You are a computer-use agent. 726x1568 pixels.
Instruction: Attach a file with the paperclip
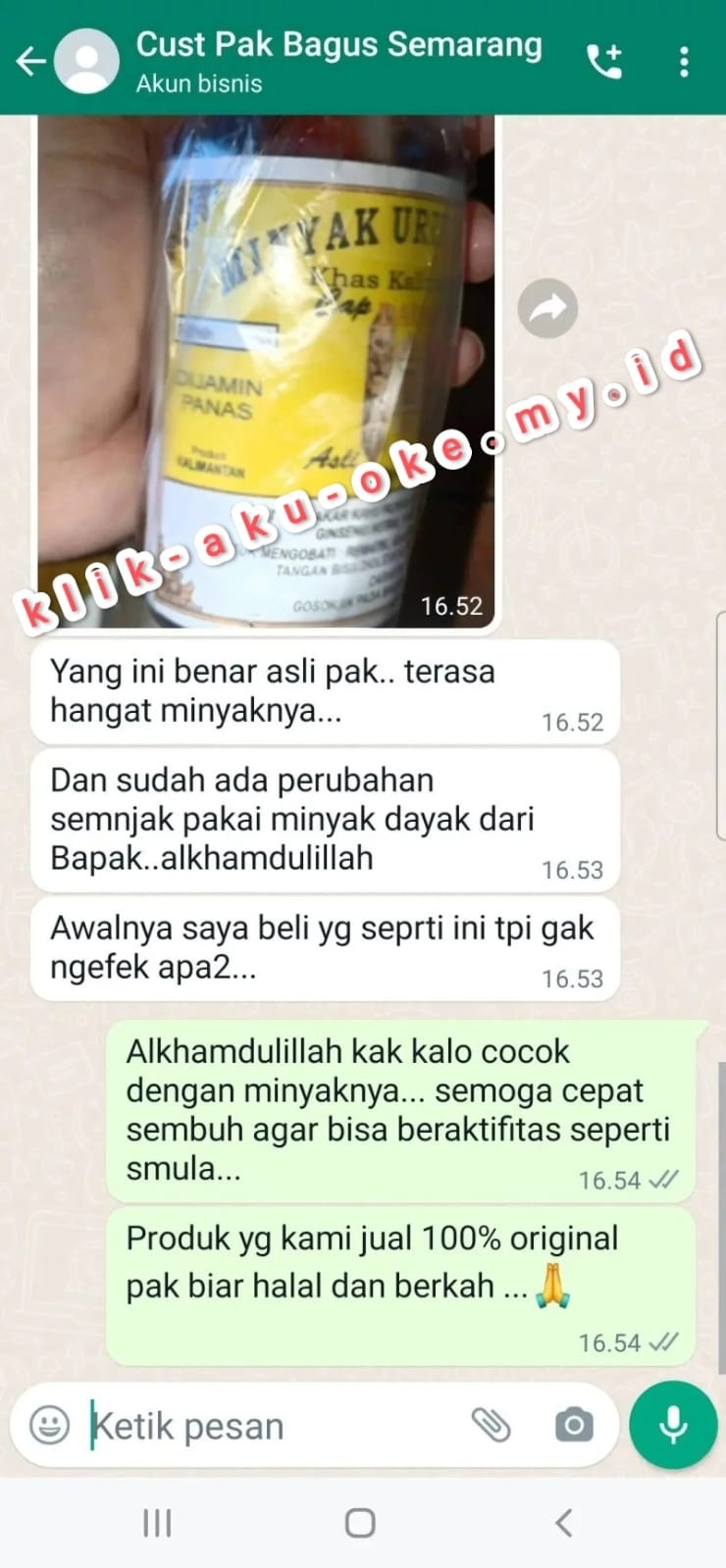pos(491,1425)
